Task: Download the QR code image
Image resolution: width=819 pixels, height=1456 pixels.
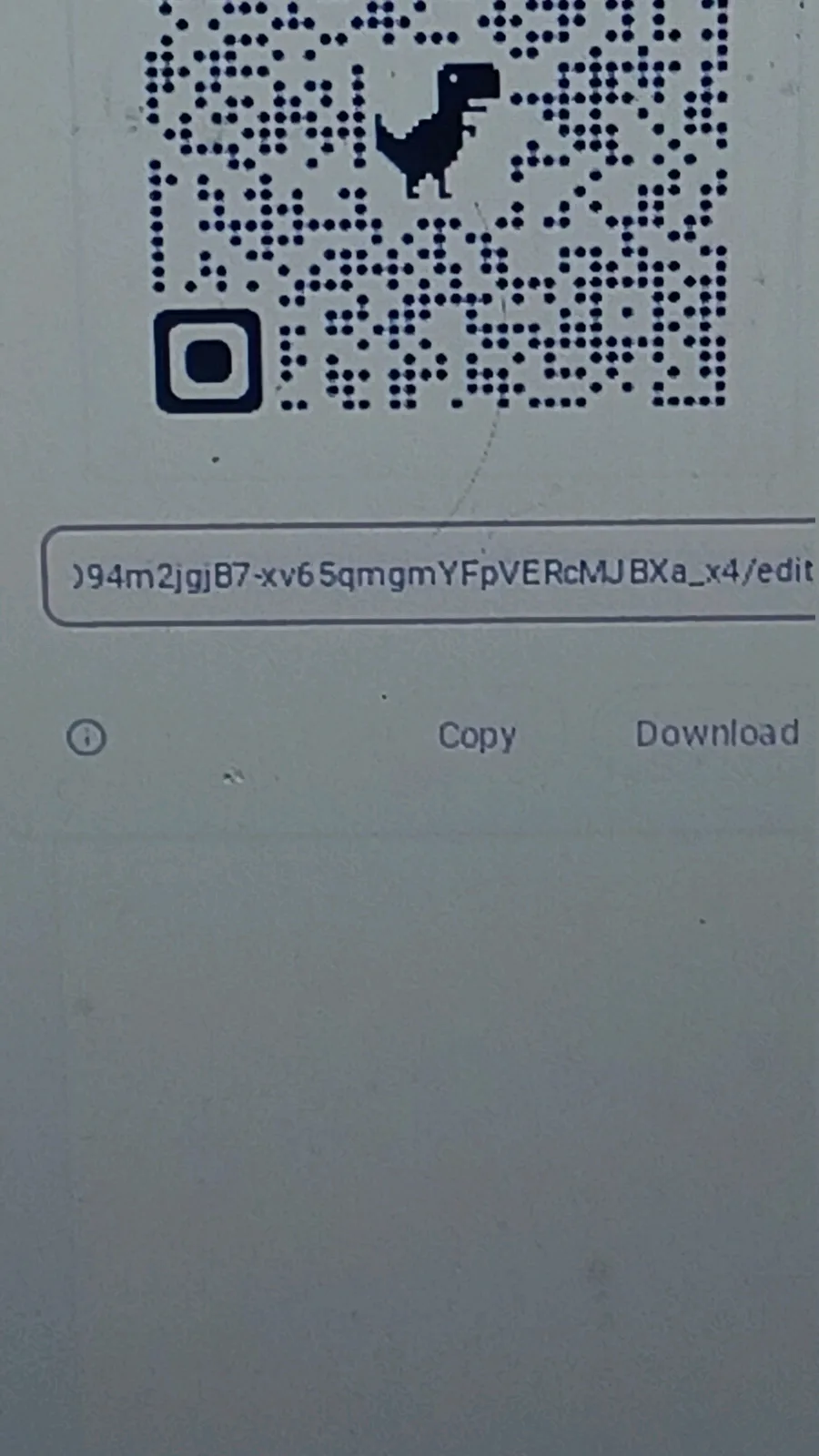Action: (717, 733)
